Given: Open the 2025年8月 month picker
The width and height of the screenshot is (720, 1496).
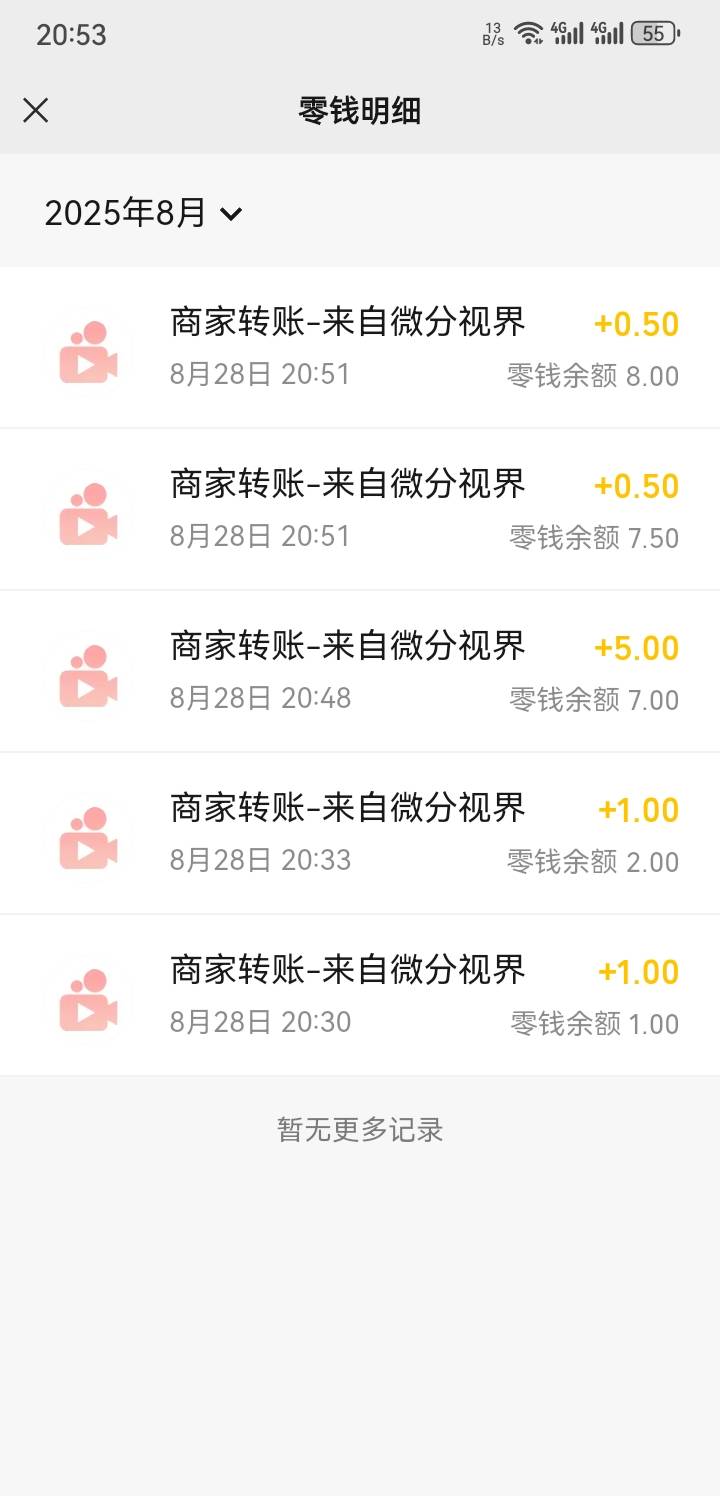Looking at the screenshot, I should point(143,213).
